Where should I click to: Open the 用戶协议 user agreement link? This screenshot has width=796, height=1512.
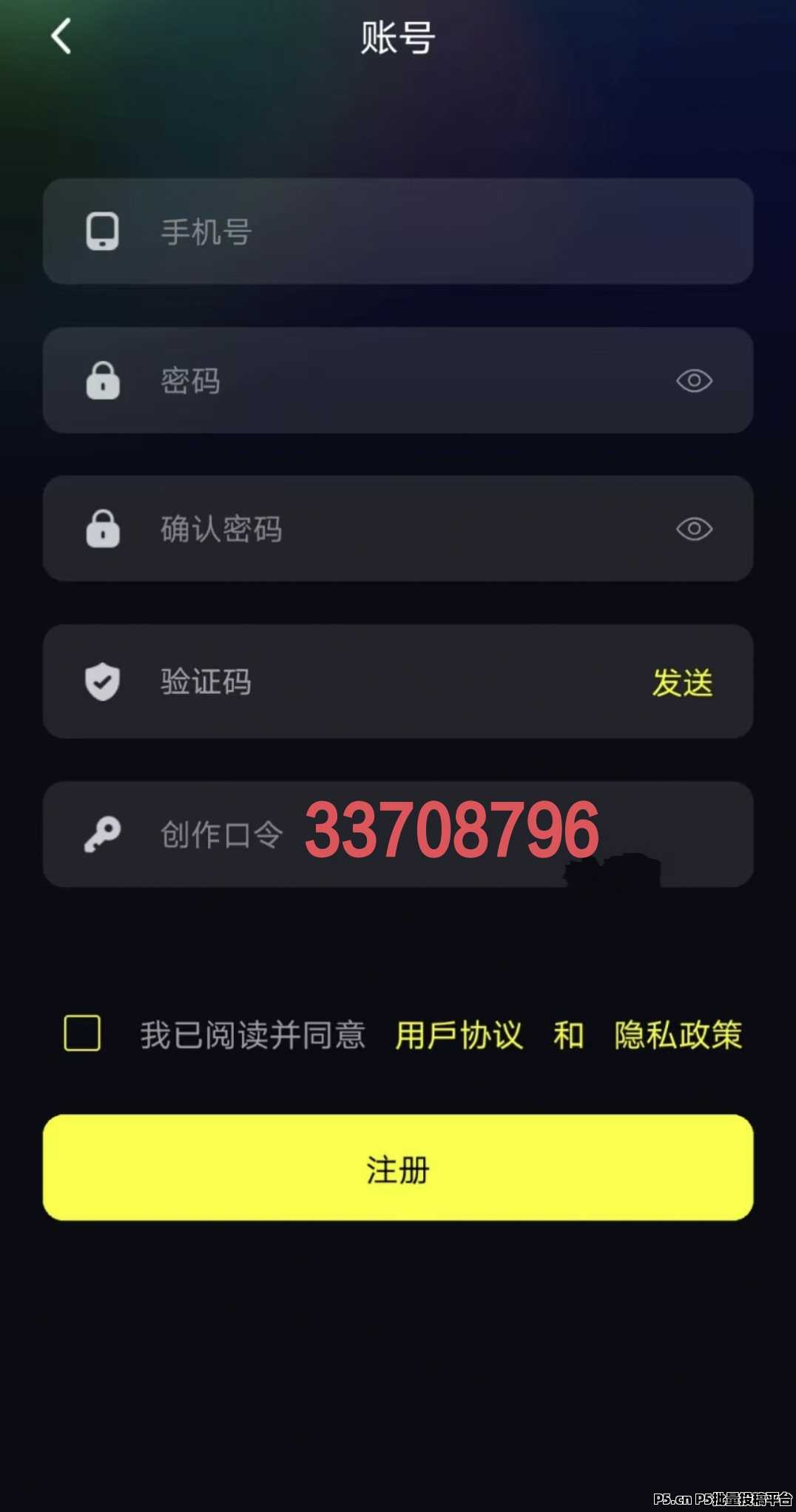(x=459, y=1035)
